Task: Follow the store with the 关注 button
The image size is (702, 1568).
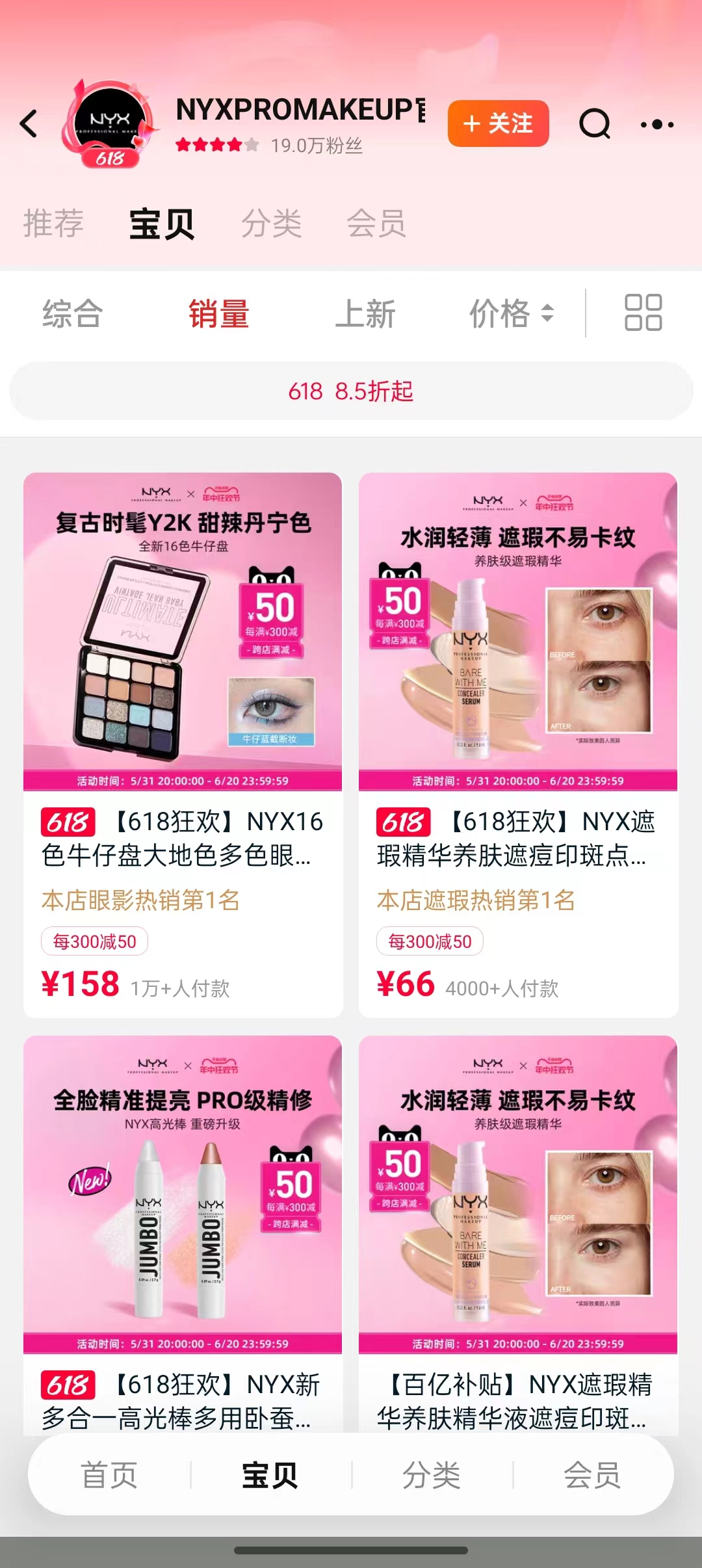Action: 498,124
